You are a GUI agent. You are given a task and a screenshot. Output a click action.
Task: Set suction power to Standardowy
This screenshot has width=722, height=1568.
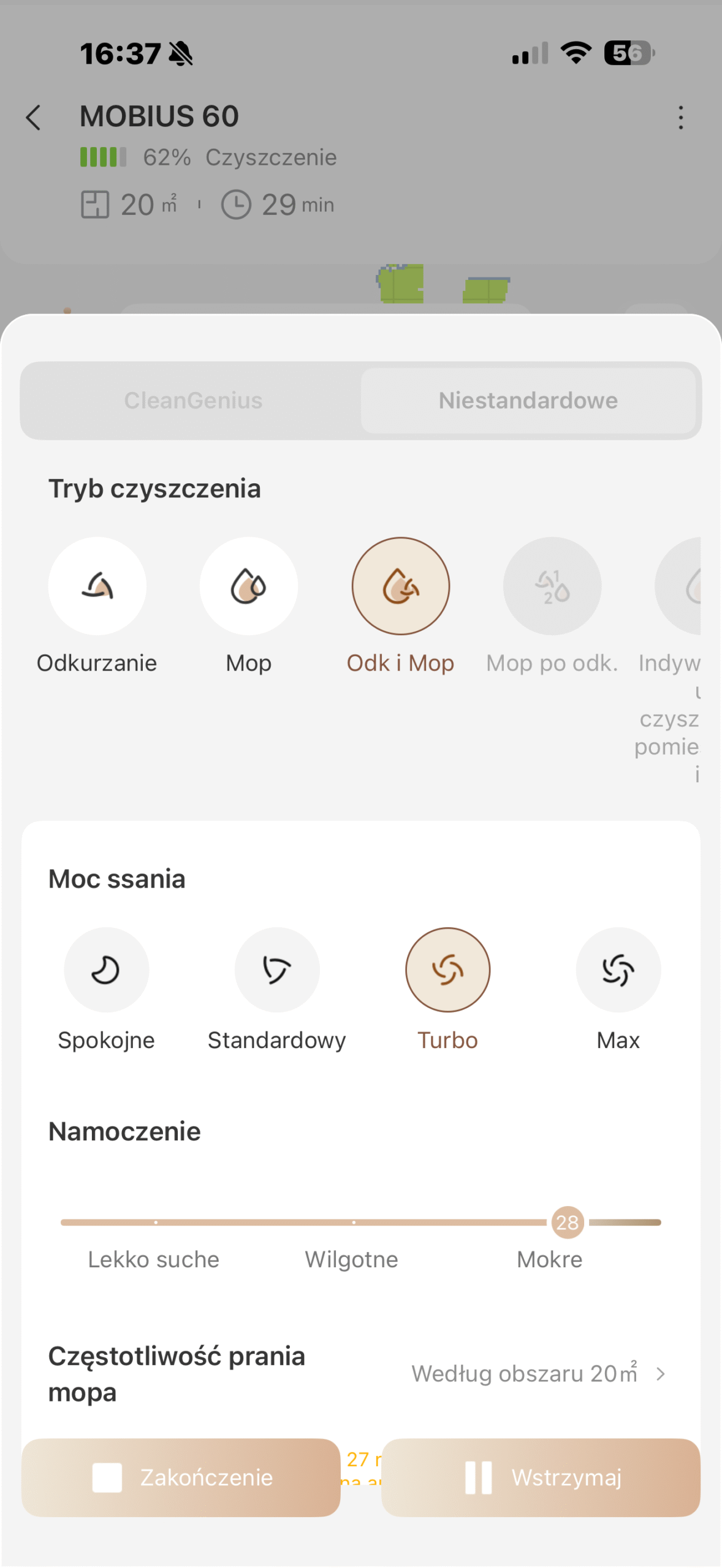(277, 969)
